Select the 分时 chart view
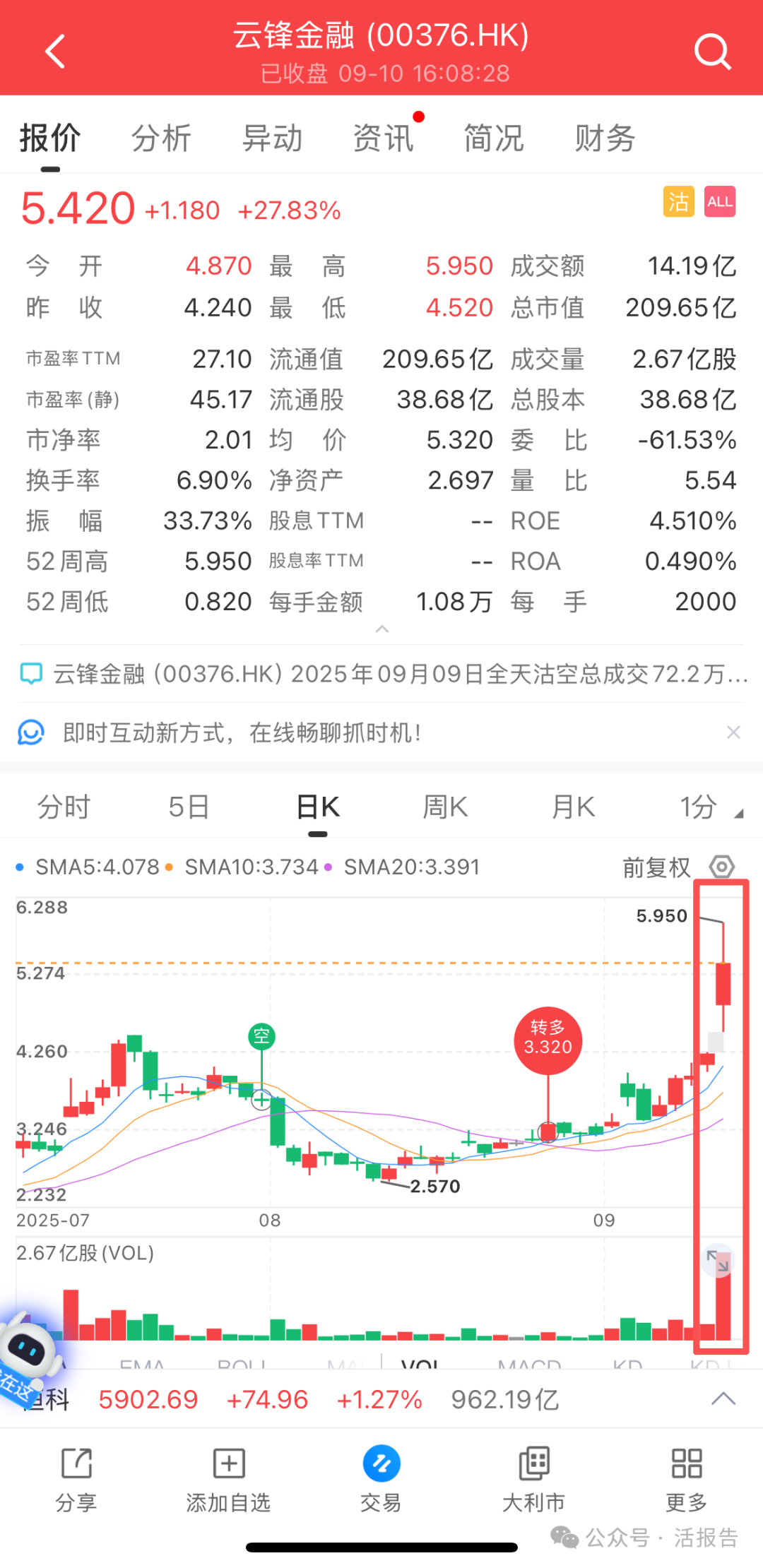 coord(64,807)
